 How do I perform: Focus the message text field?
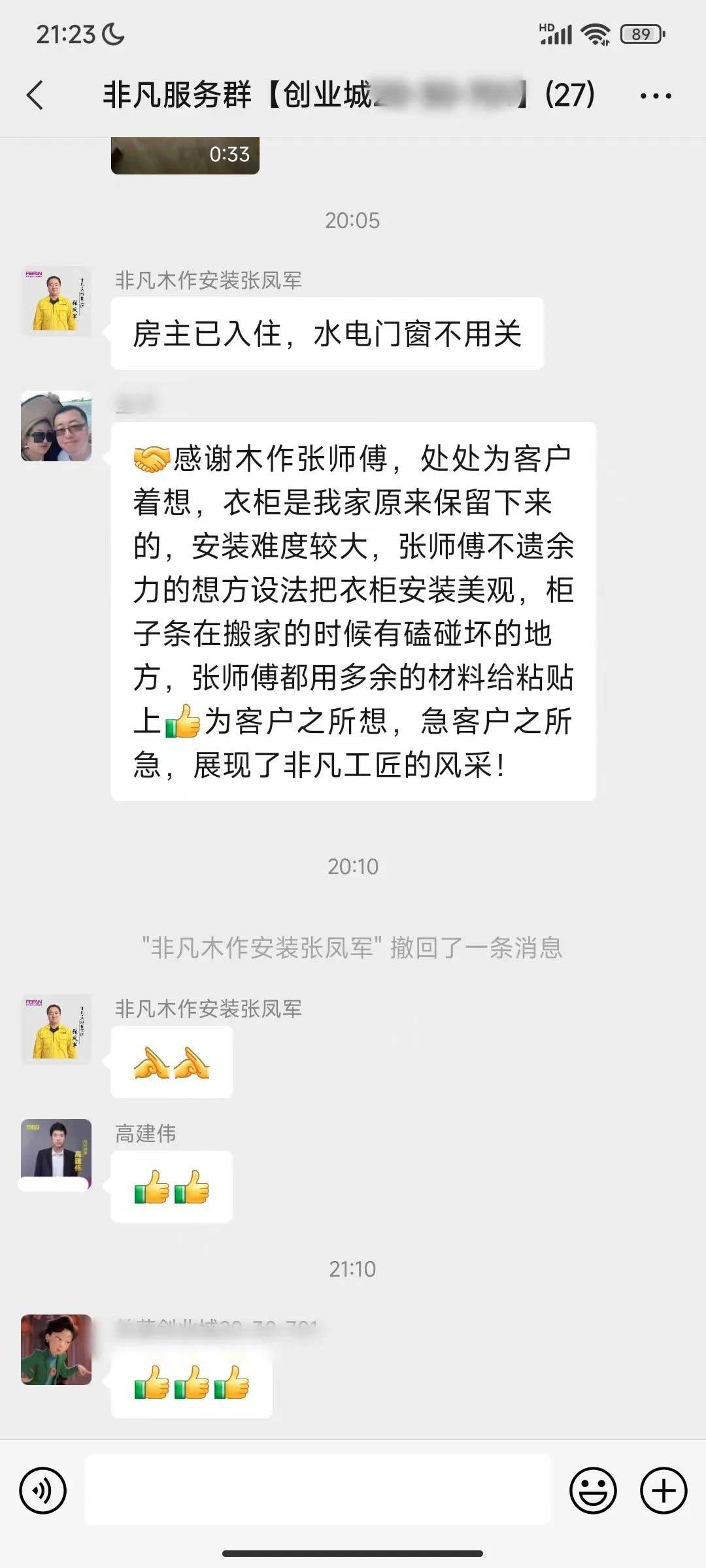318,1490
